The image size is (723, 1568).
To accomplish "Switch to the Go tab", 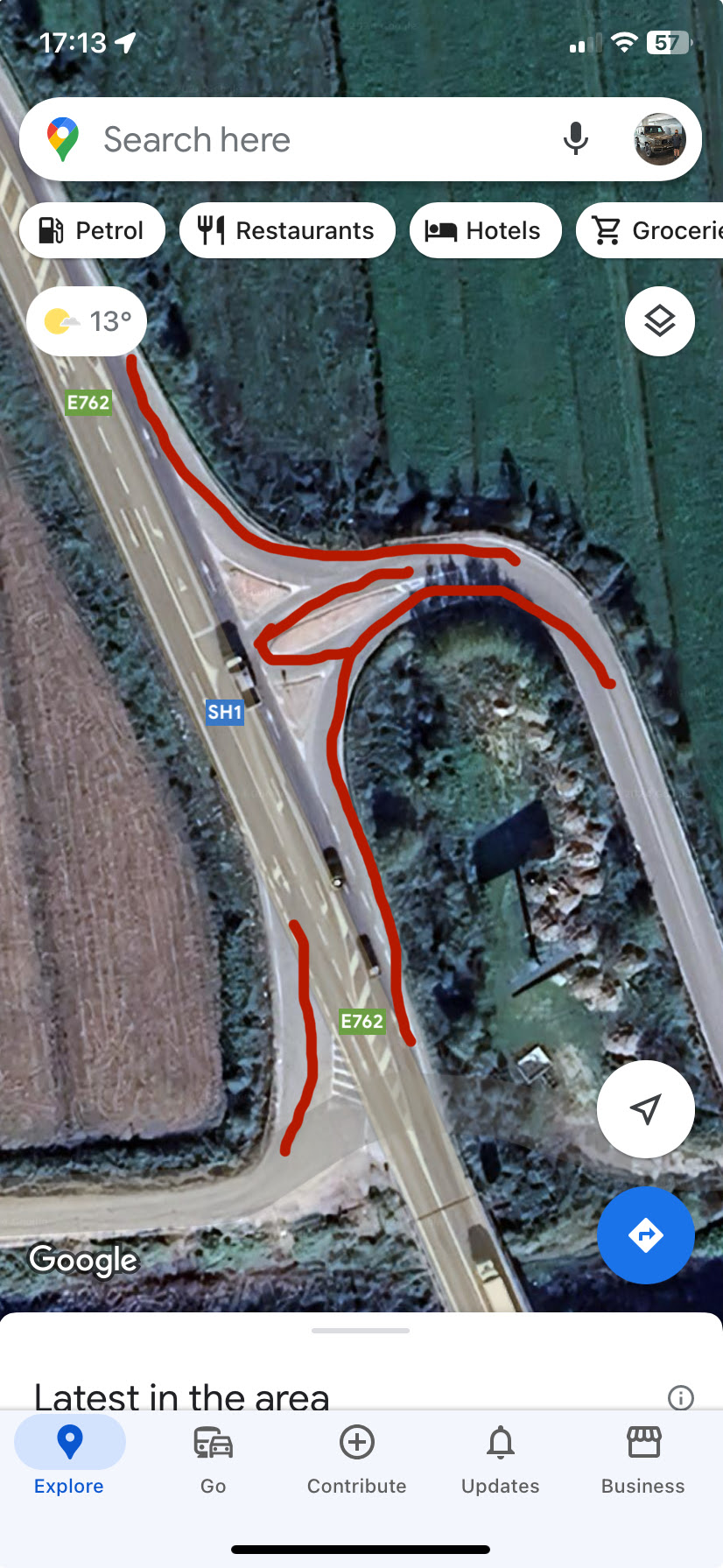I will 213,1459.
